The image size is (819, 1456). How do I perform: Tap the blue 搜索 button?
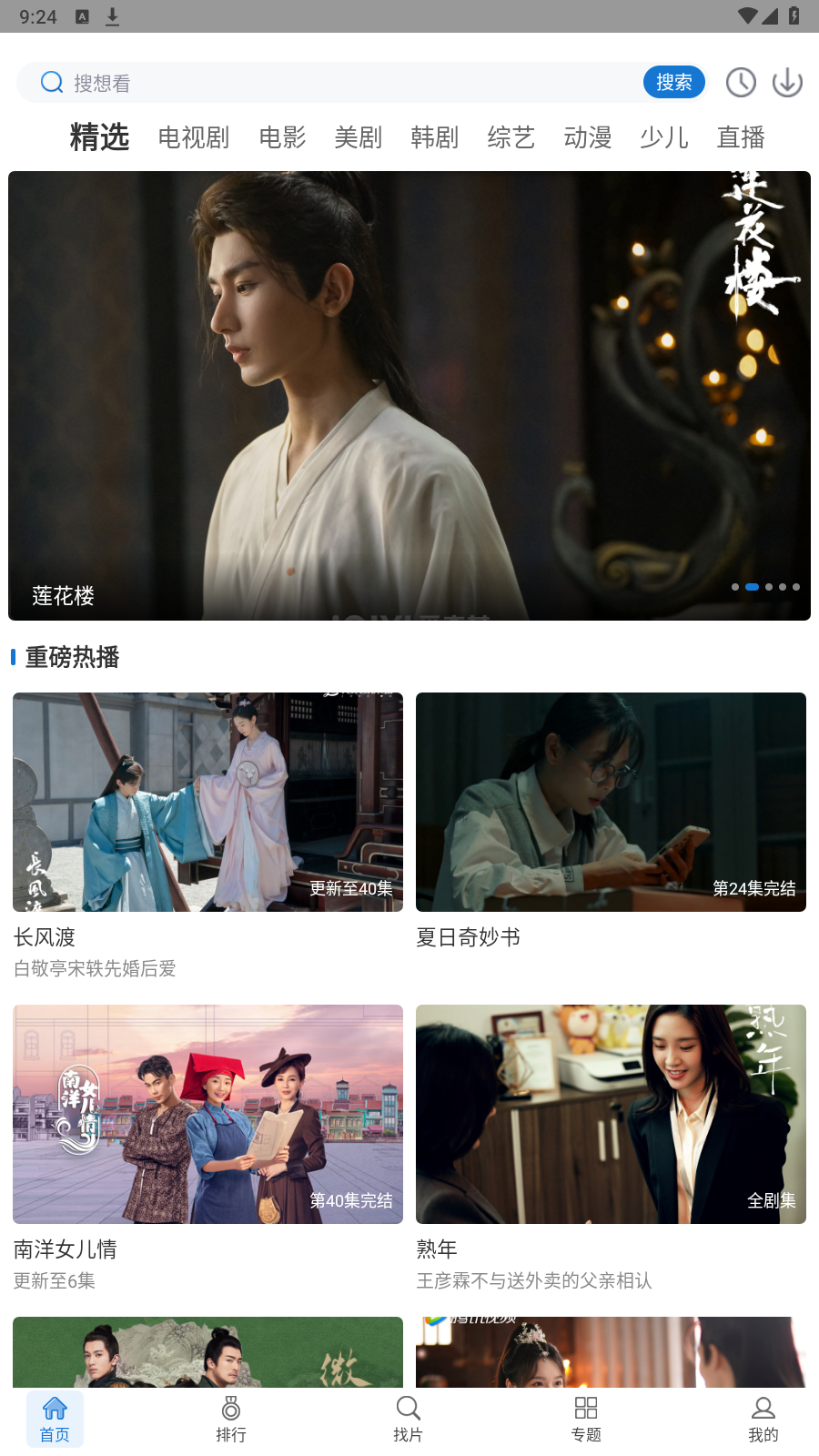point(674,82)
